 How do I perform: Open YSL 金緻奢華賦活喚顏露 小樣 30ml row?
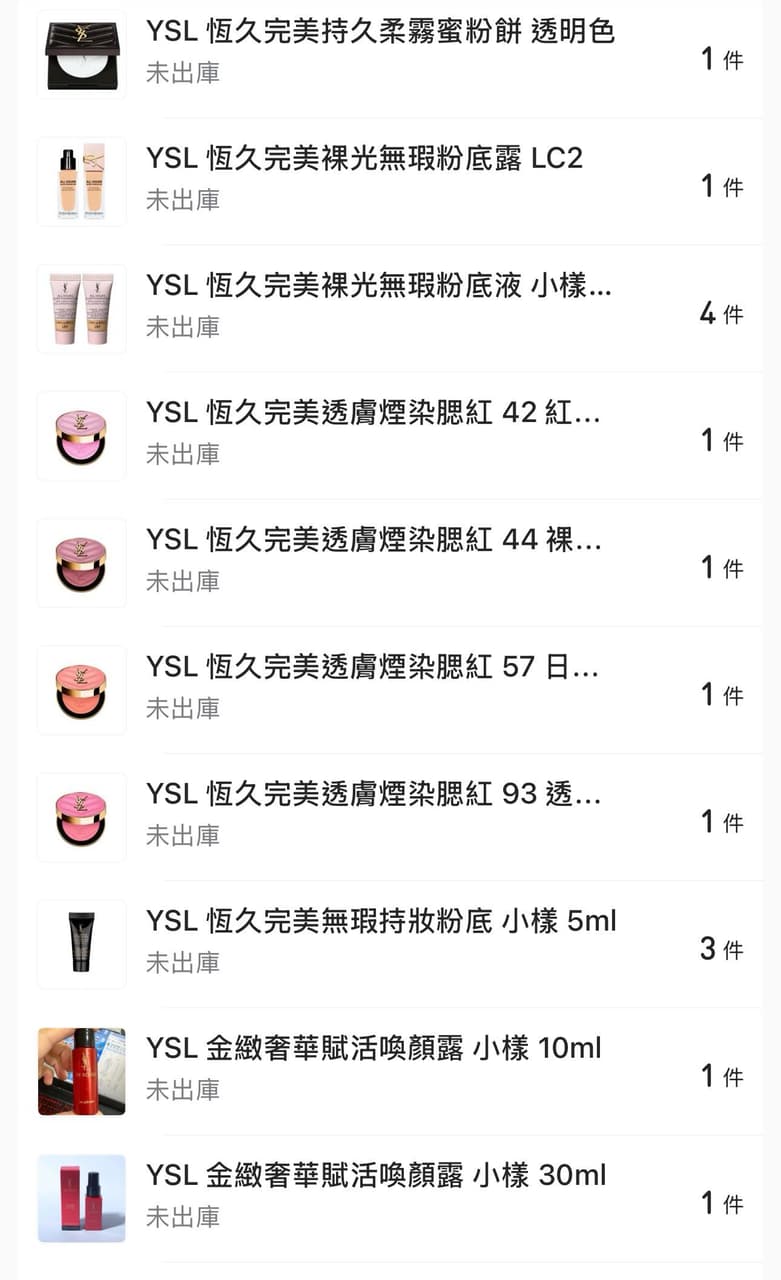tap(390, 1197)
